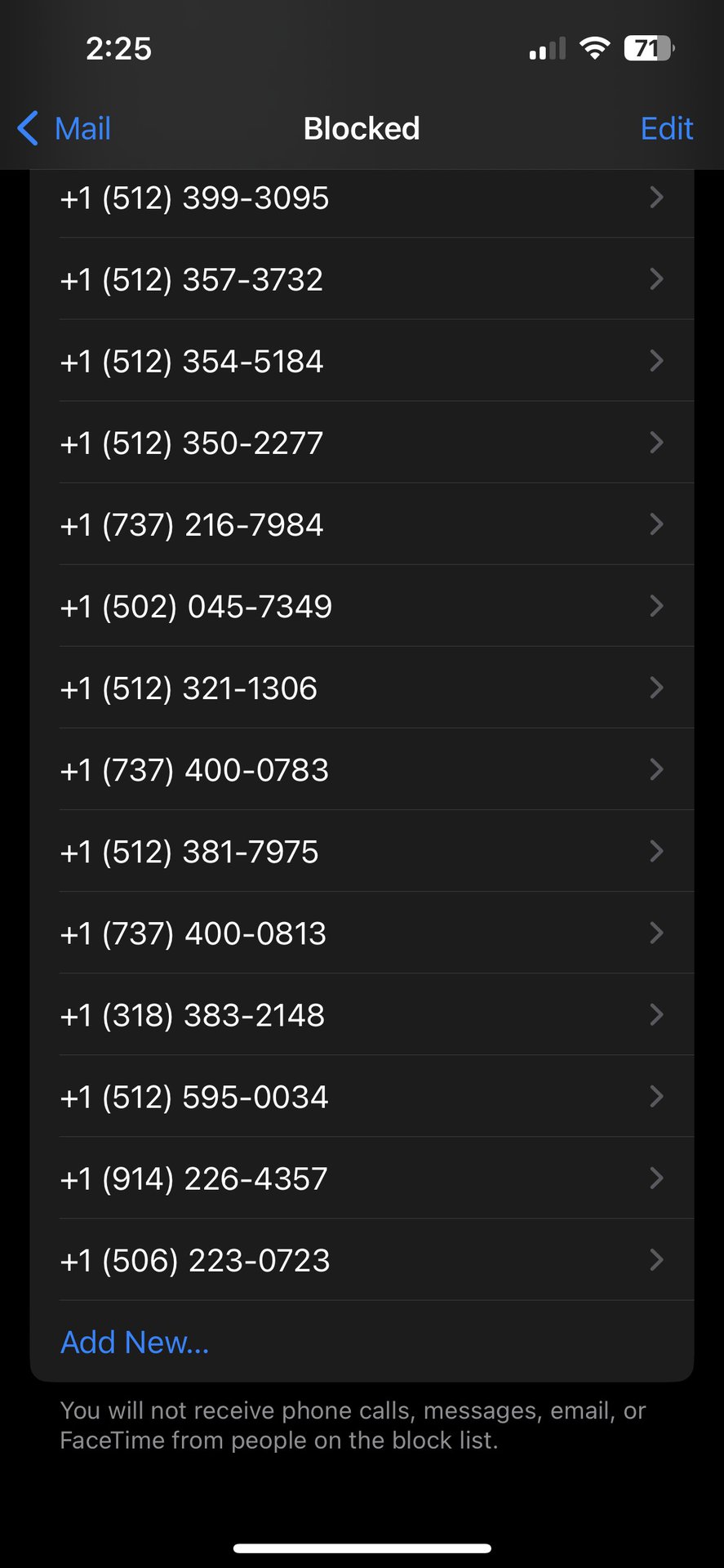Select blocked contact +1 (512) 350-2277
Screen dimensions: 724x1568
pos(362,443)
